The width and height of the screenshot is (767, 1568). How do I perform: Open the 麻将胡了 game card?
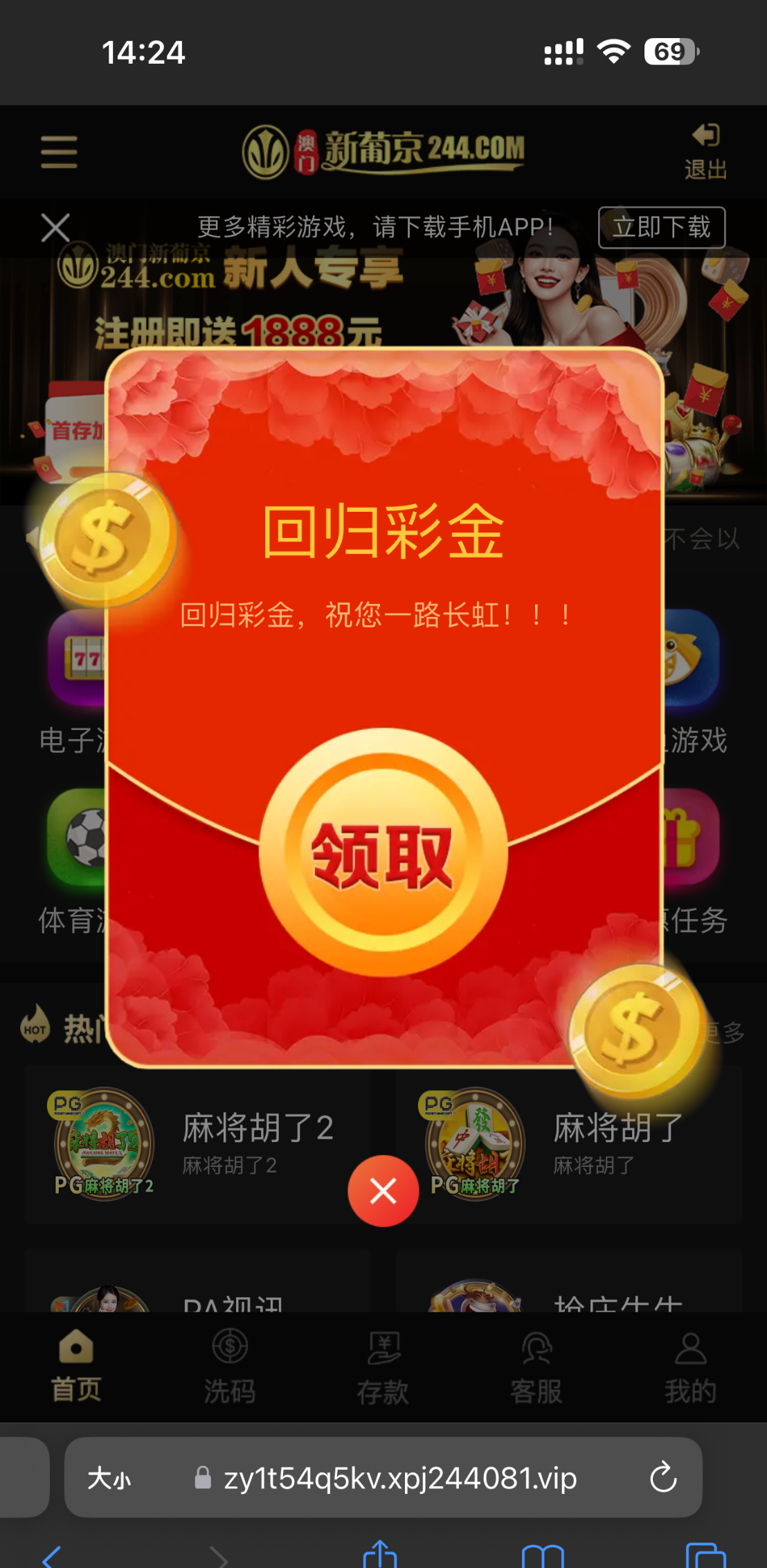tap(569, 1144)
